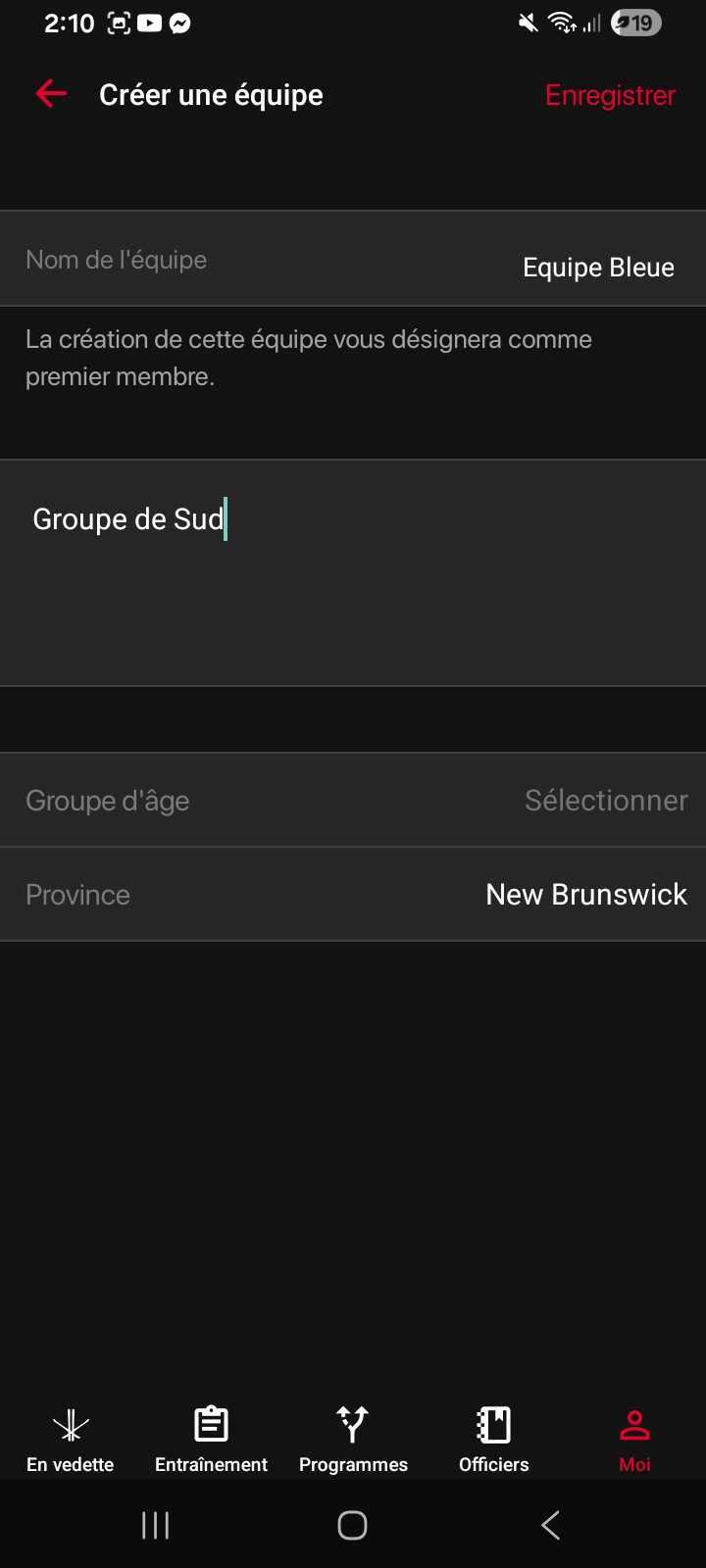Tap Sélectionner next to Groupe d'âge
Image resolution: width=706 pixels, height=1568 pixels.
click(606, 800)
